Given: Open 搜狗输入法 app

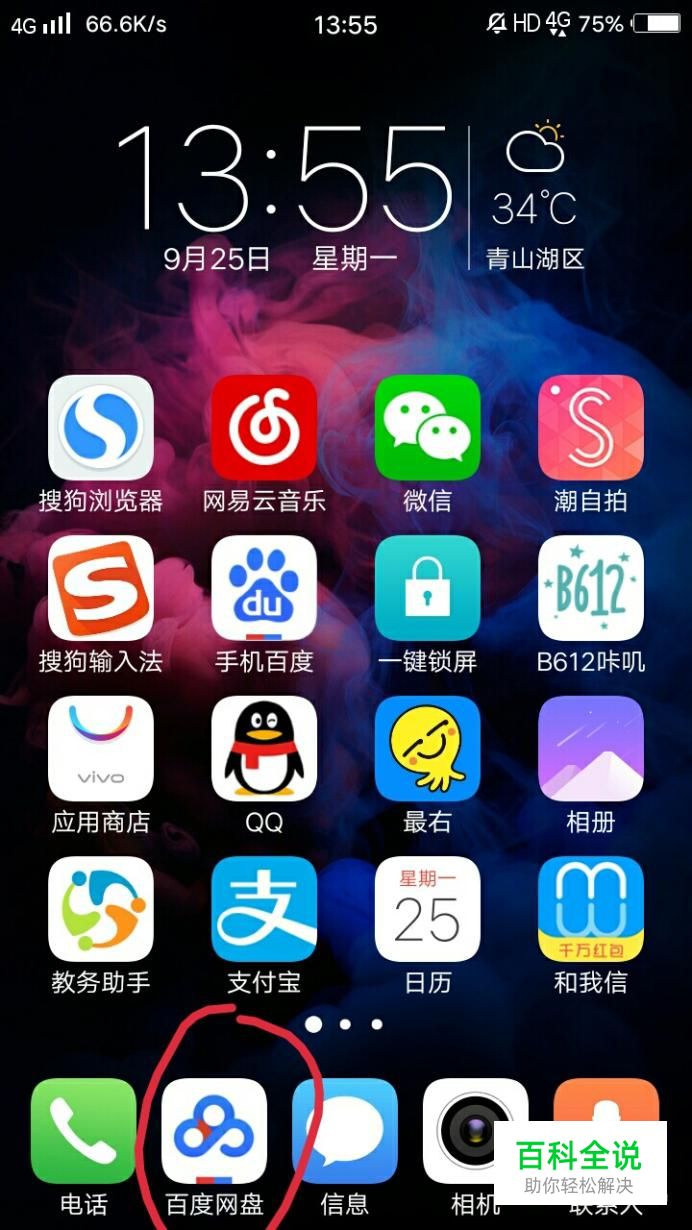Looking at the screenshot, I should click(x=101, y=588).
